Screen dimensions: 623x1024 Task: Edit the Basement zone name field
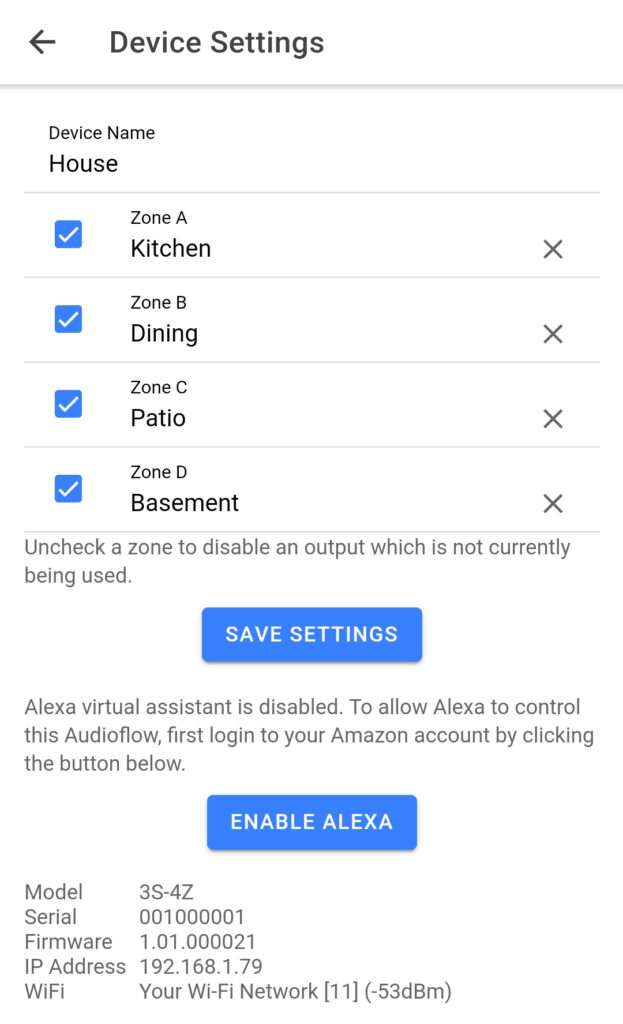click(320, 503)
